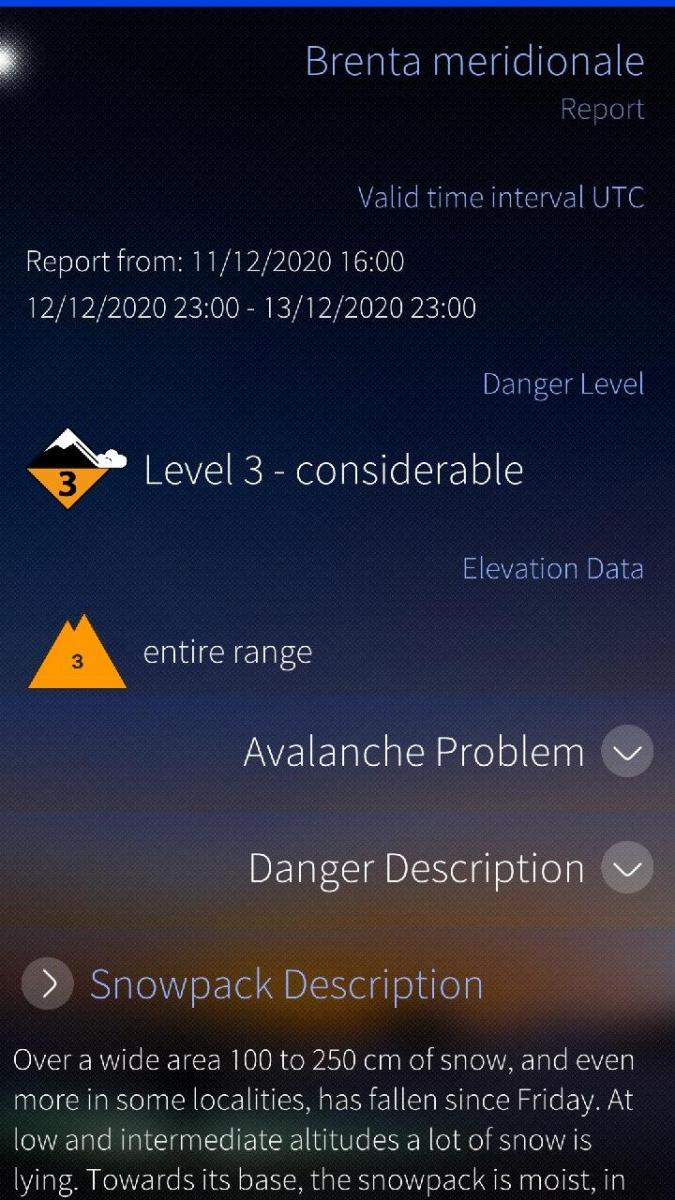Expand the Danger Description section
Screen dimensions: 675x1200
626,868
